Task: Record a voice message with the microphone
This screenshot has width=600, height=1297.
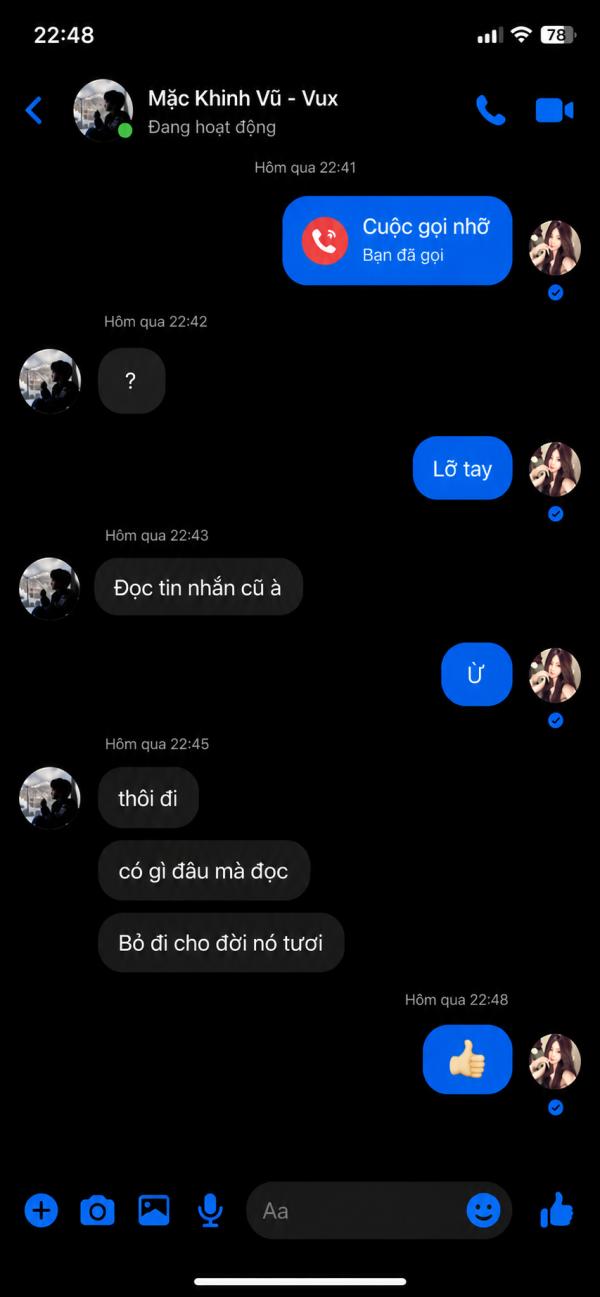Action: 210,1211
